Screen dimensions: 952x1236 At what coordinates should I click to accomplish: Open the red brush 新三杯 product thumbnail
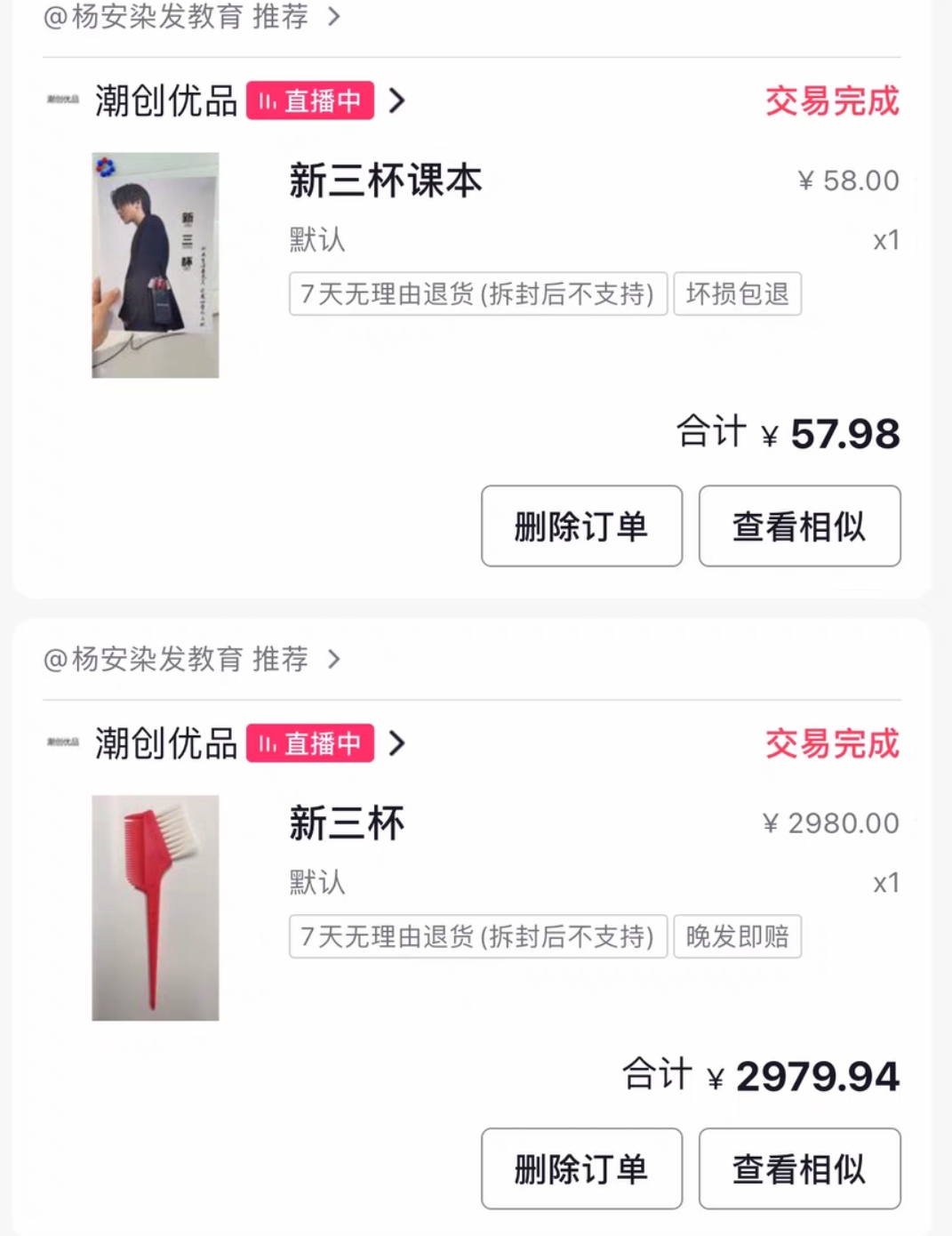[x=155, y=905]
